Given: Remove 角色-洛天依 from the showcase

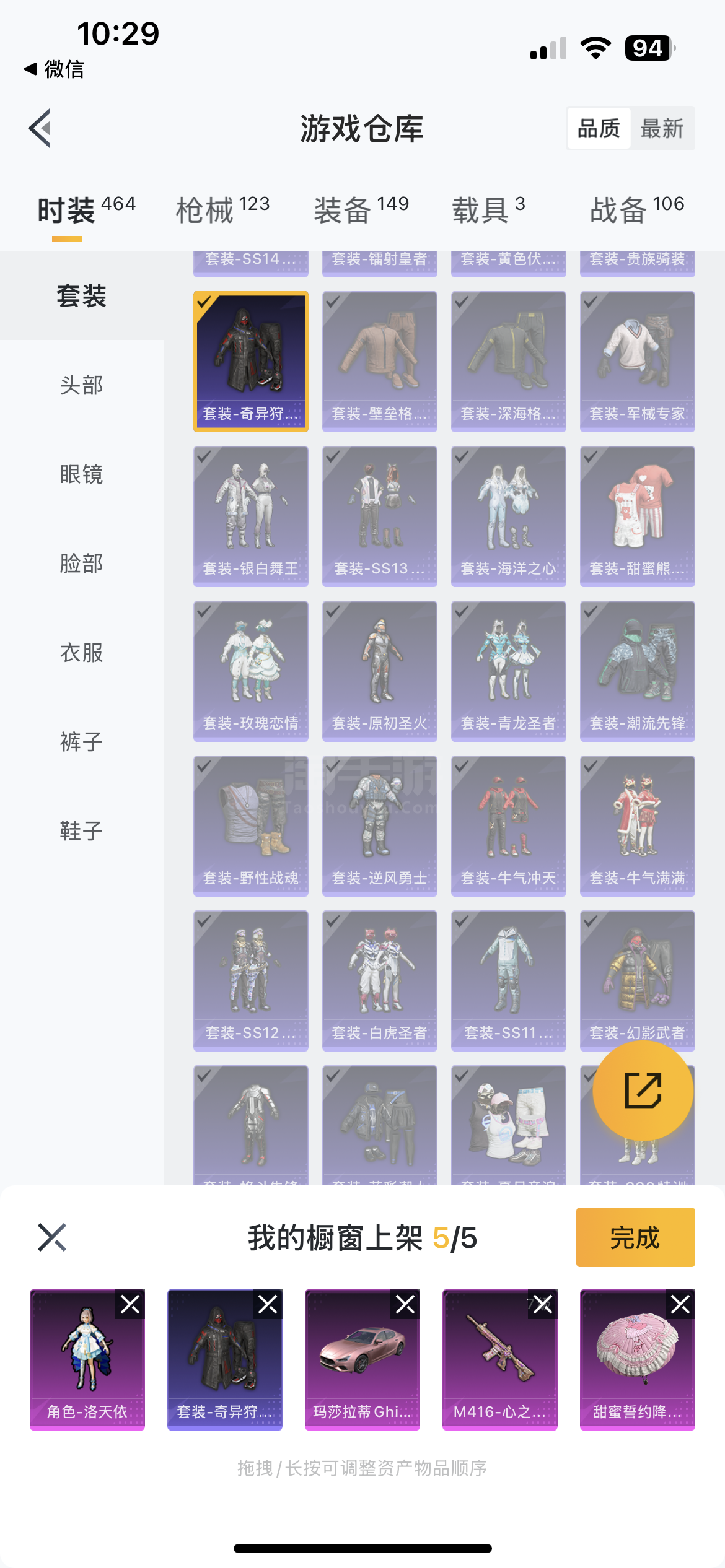Looking at the screenshot, I should (130, 1304).
